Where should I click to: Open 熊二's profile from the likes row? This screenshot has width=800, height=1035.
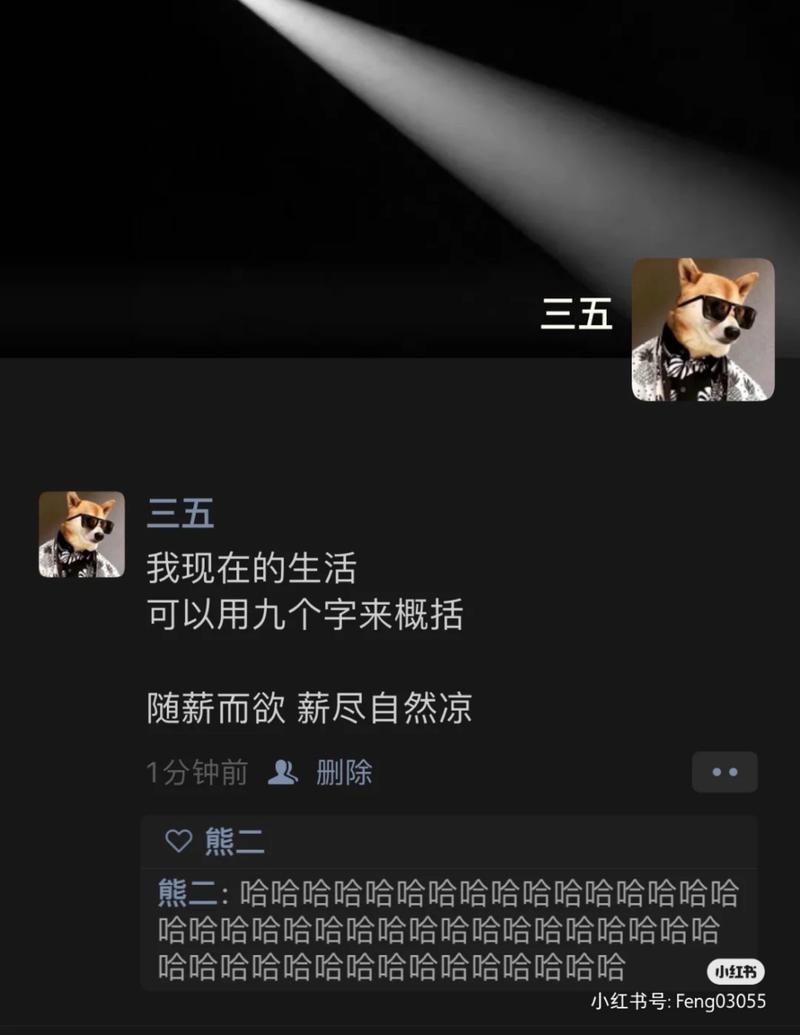coord(235,841)
